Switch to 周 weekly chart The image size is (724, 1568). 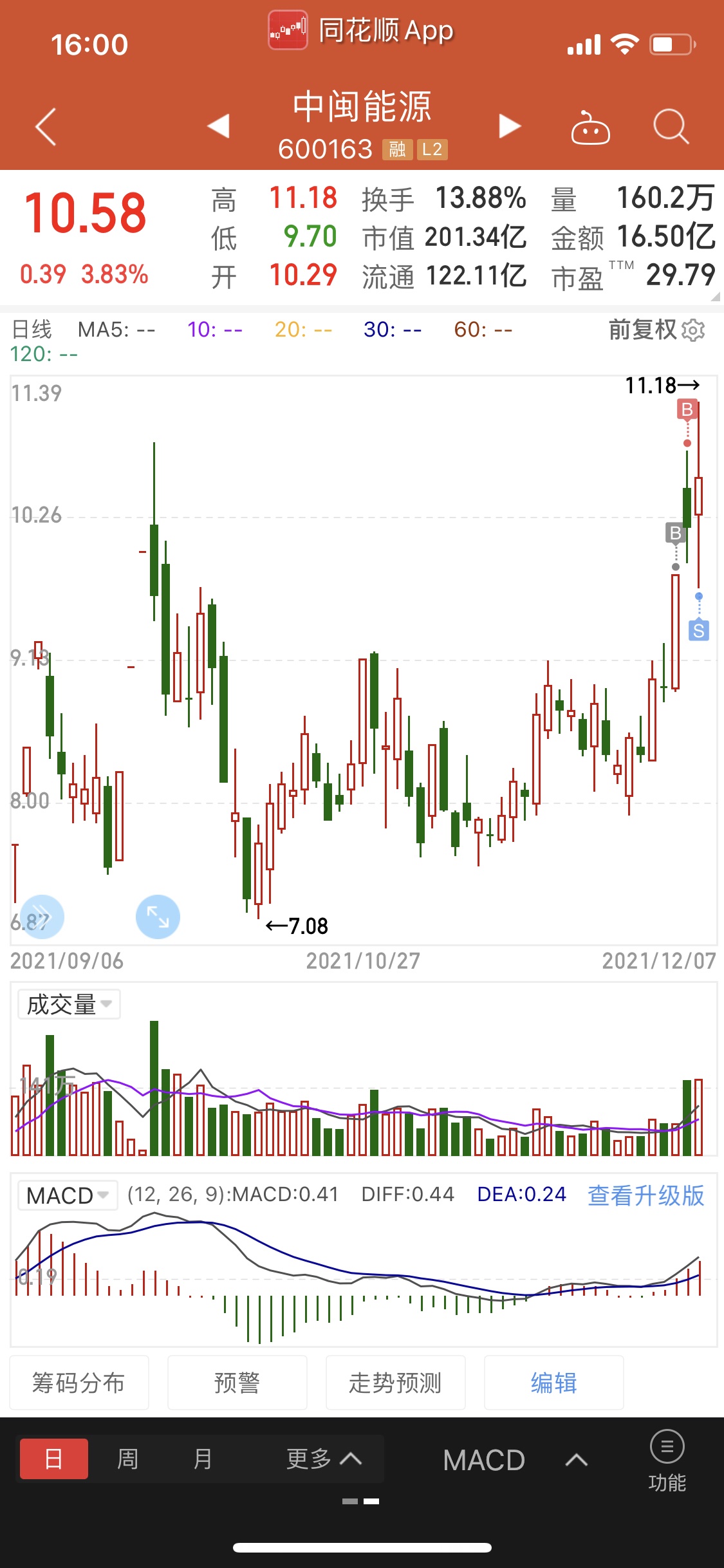127,1459
